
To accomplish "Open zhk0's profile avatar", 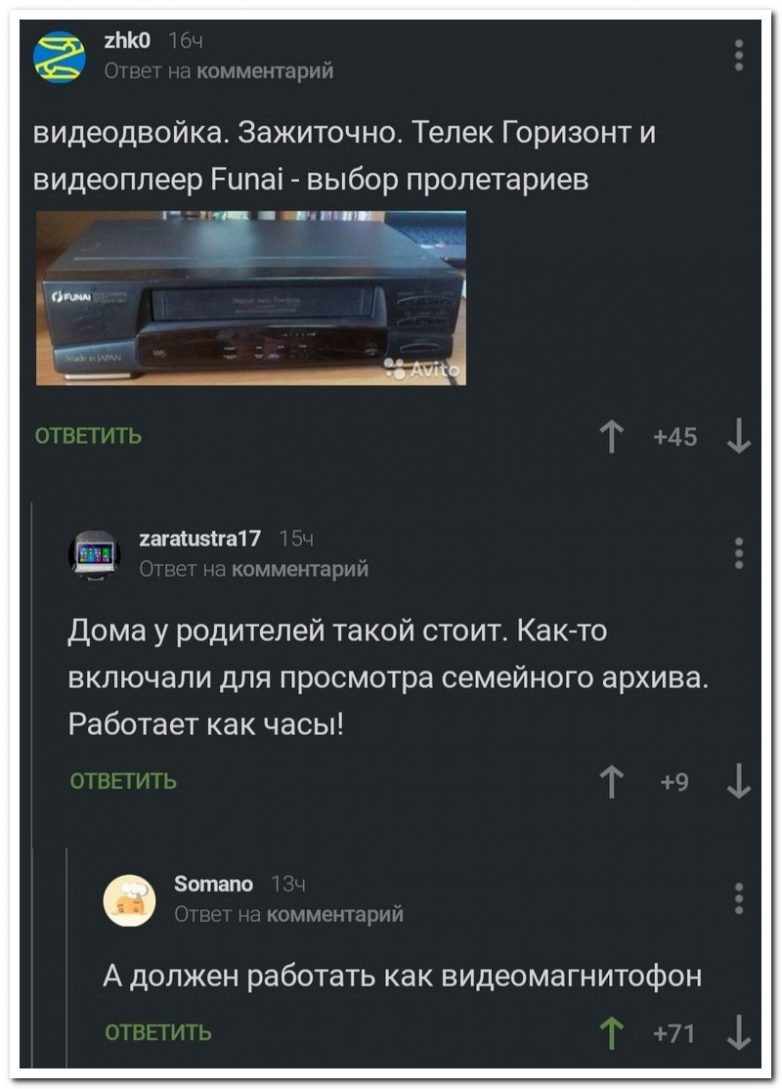I will pyautogui.click(x=60, y=56).
